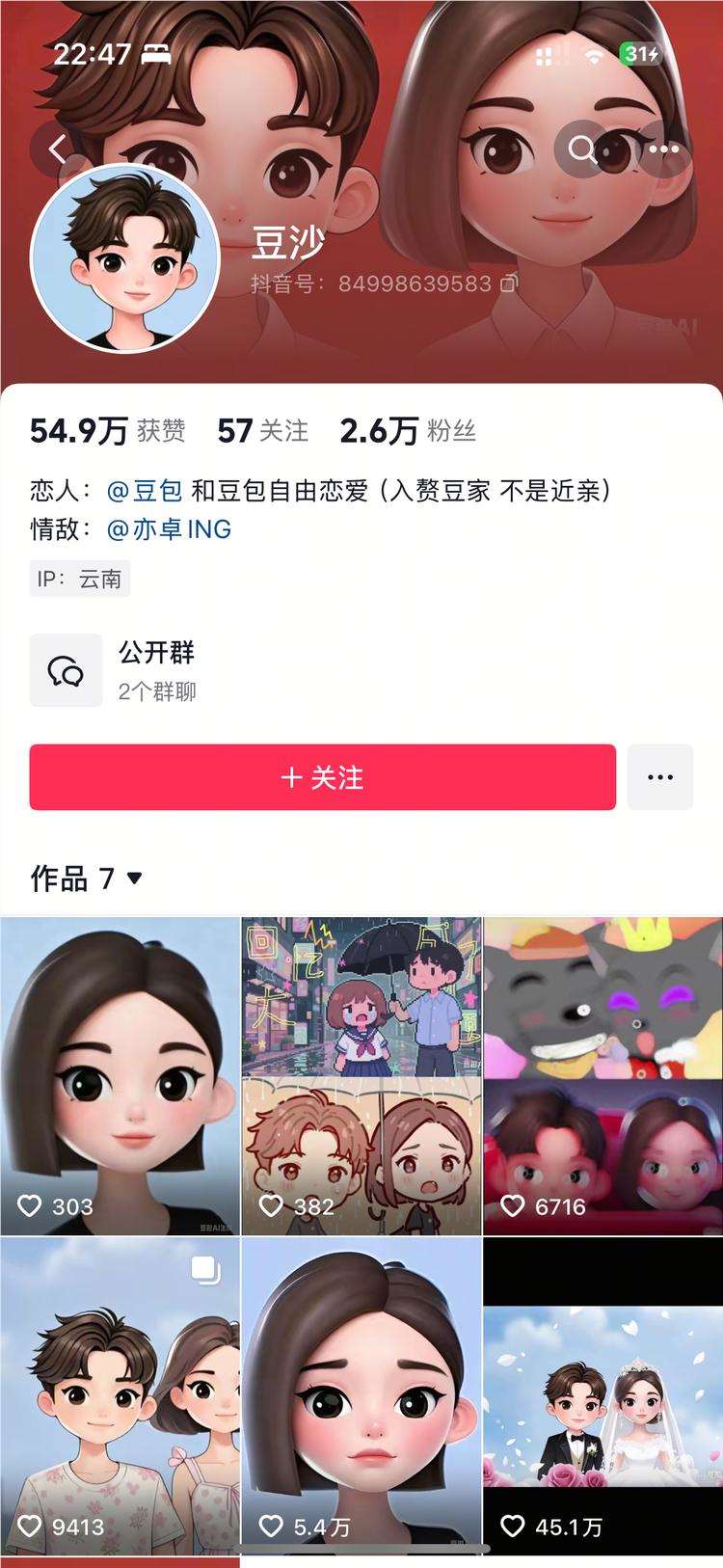Open the profile avatar photo
Image resolution: width=723 pixels, height=1568 pixels.
[125, 258]
